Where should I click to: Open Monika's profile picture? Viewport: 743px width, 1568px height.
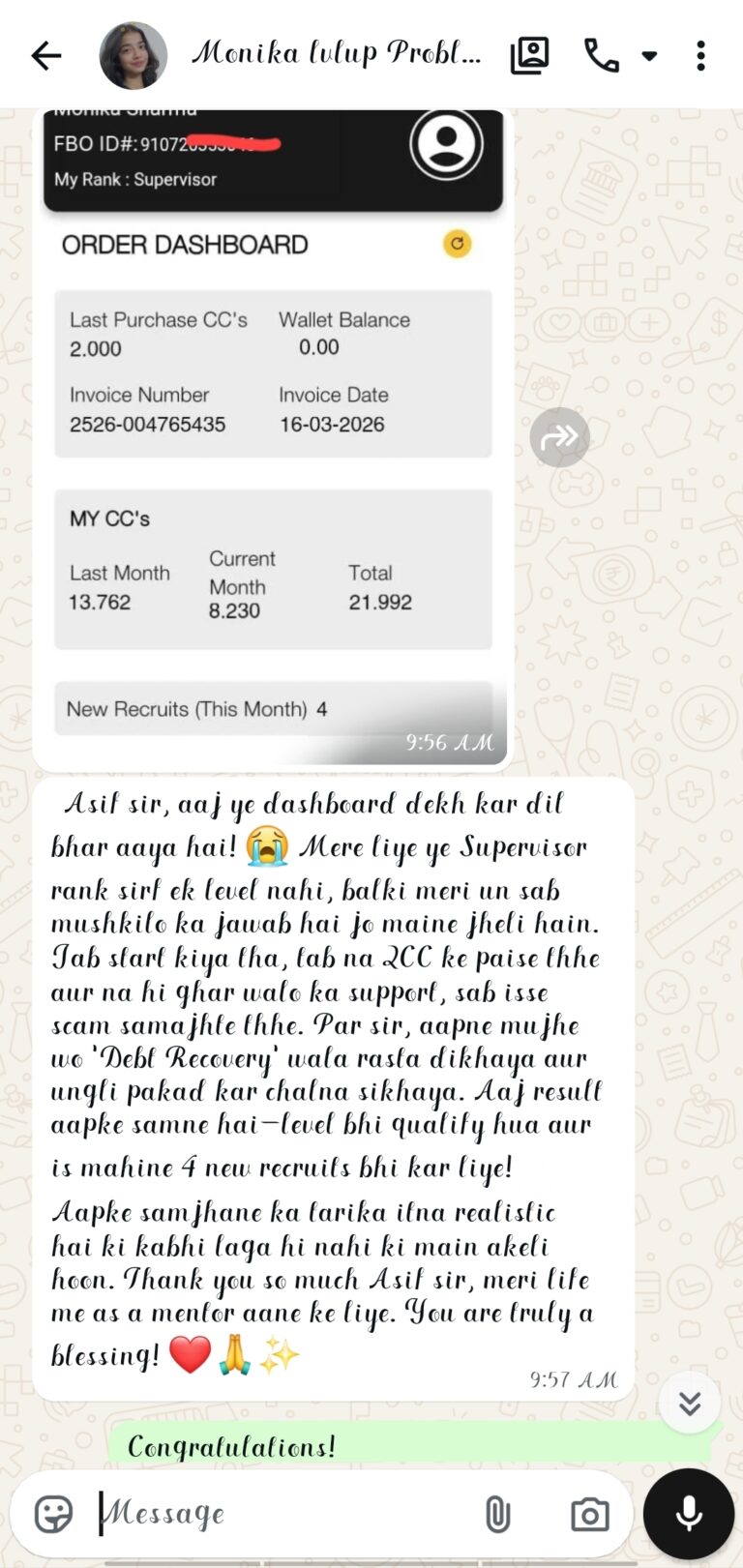pos(133,56)
